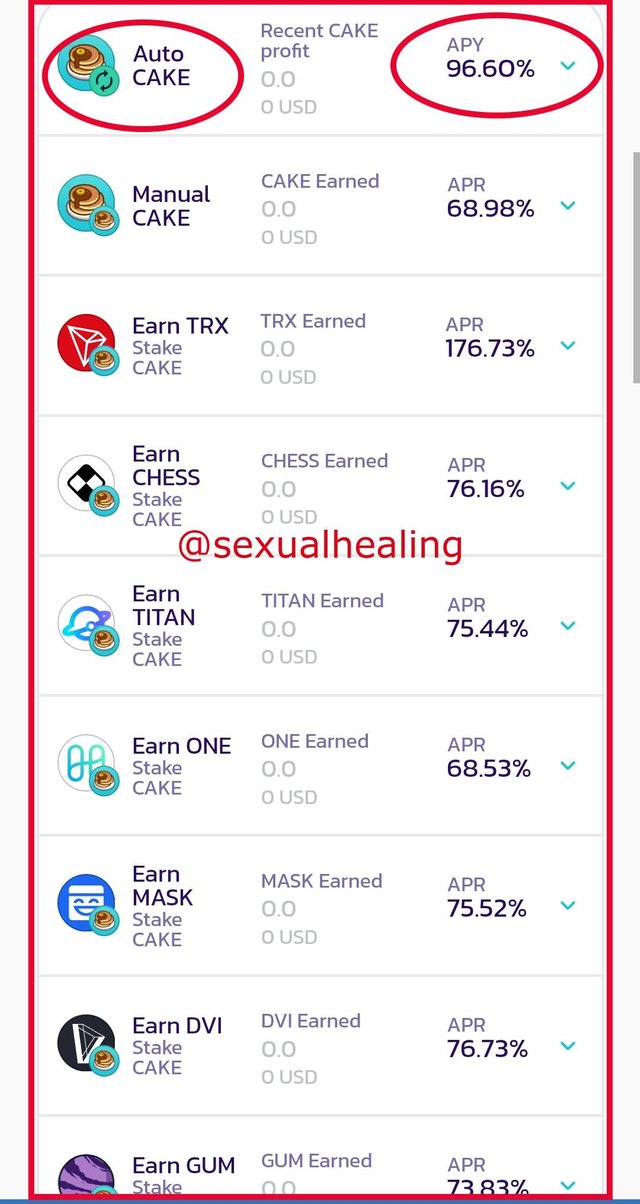Expand the Earn TRX pool chevron
The height and width of the screenshot is (1204, 640).
click(x=568, y=346)
